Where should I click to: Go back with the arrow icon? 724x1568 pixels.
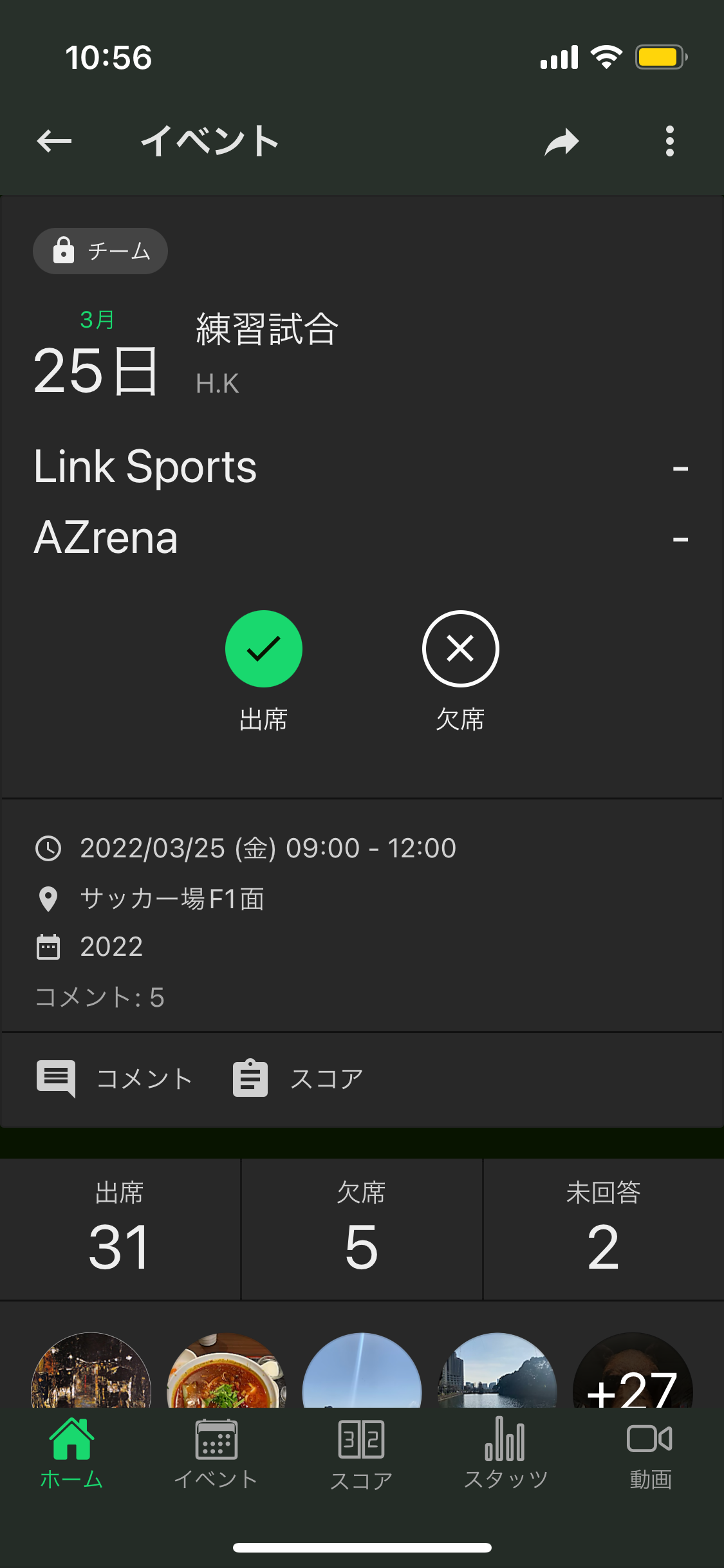point(54,141)
